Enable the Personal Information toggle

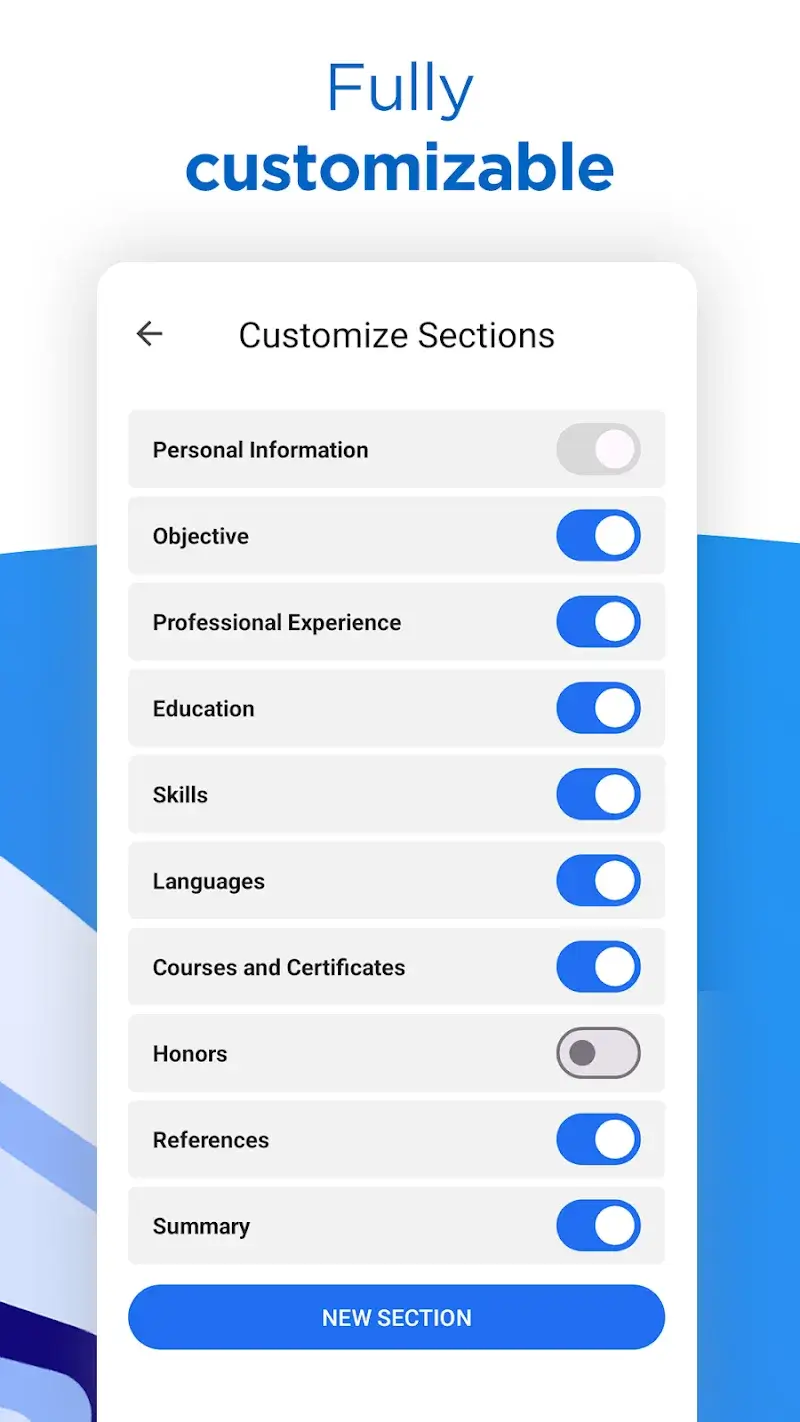[598, 449]
